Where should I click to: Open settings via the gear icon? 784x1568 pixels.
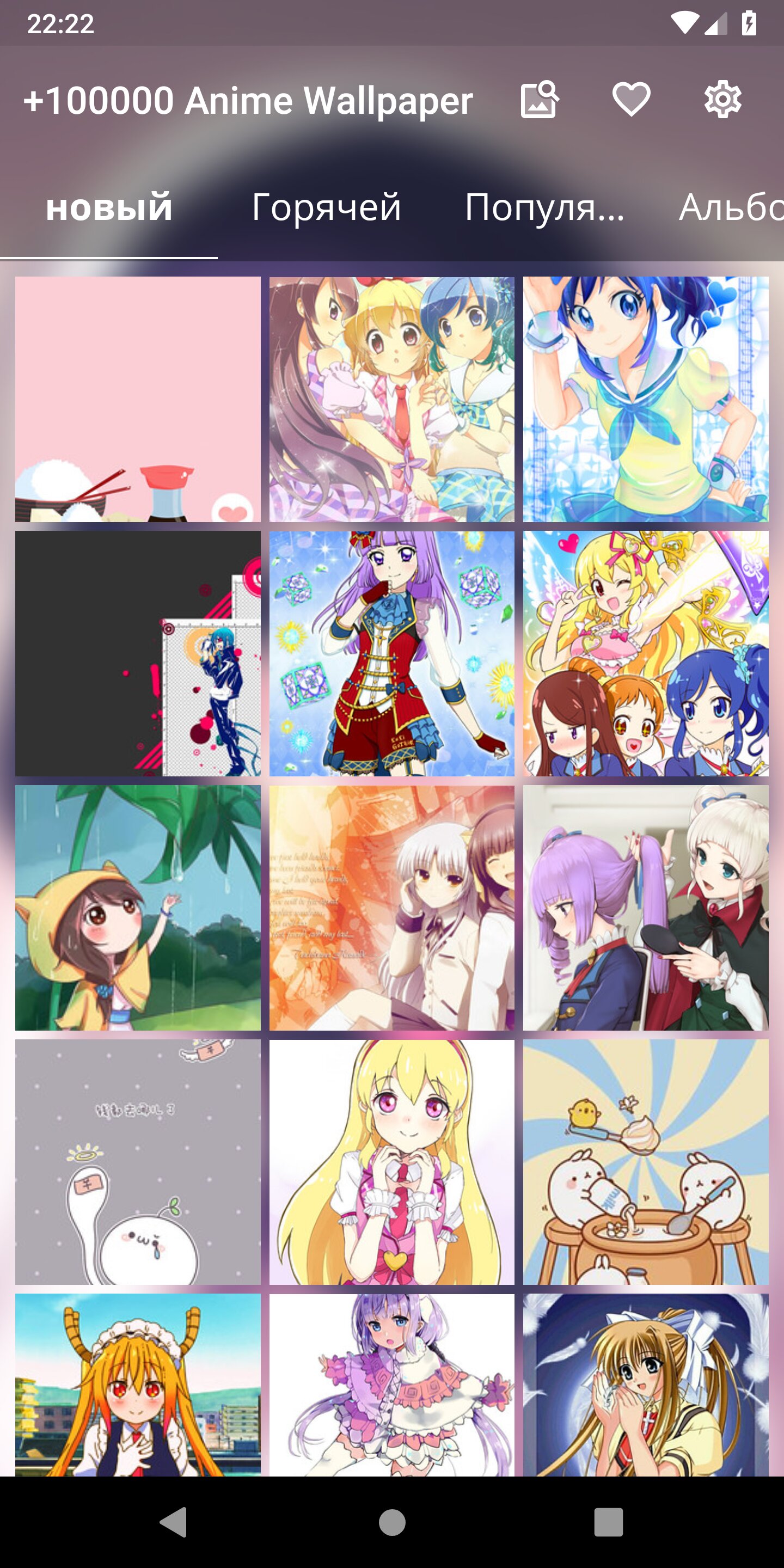(x=722, y=99)
